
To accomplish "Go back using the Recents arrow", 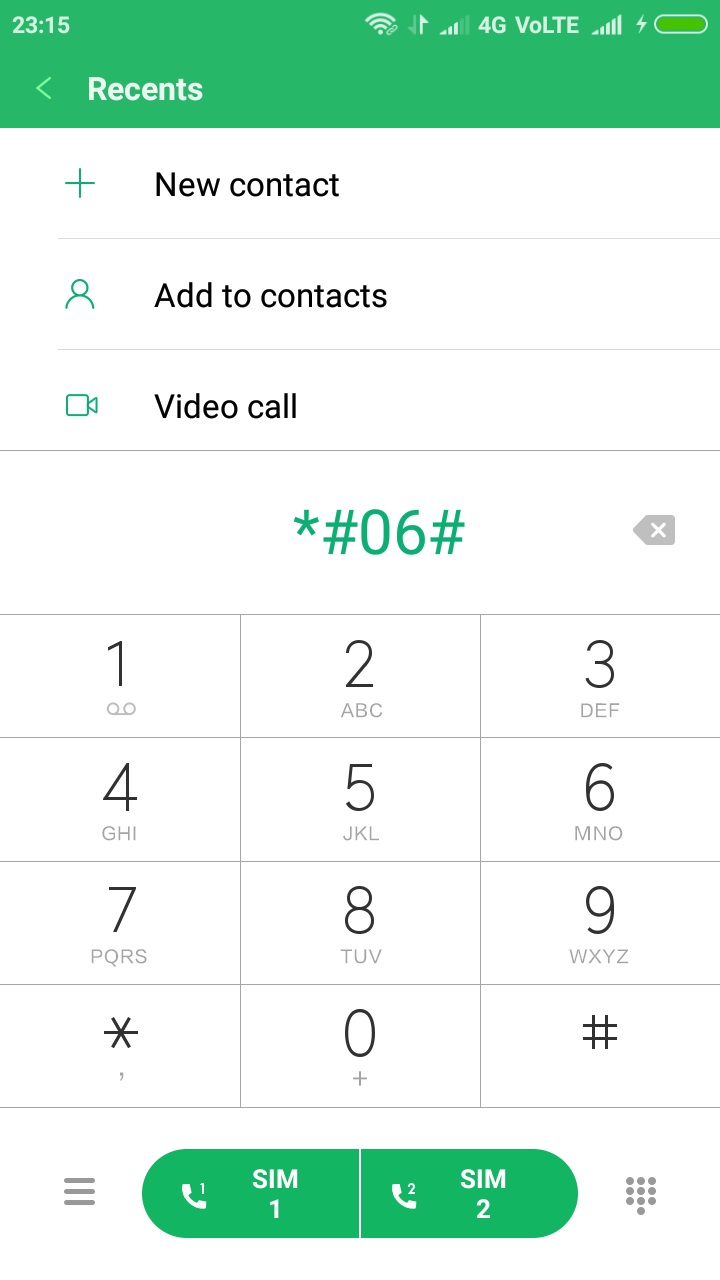I will tap(44, 89).
